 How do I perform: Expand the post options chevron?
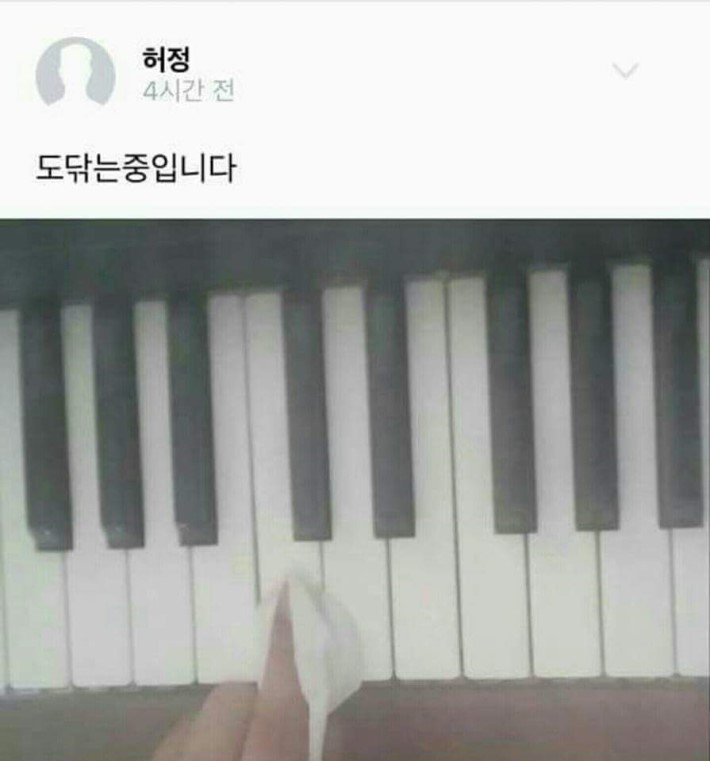625,71
